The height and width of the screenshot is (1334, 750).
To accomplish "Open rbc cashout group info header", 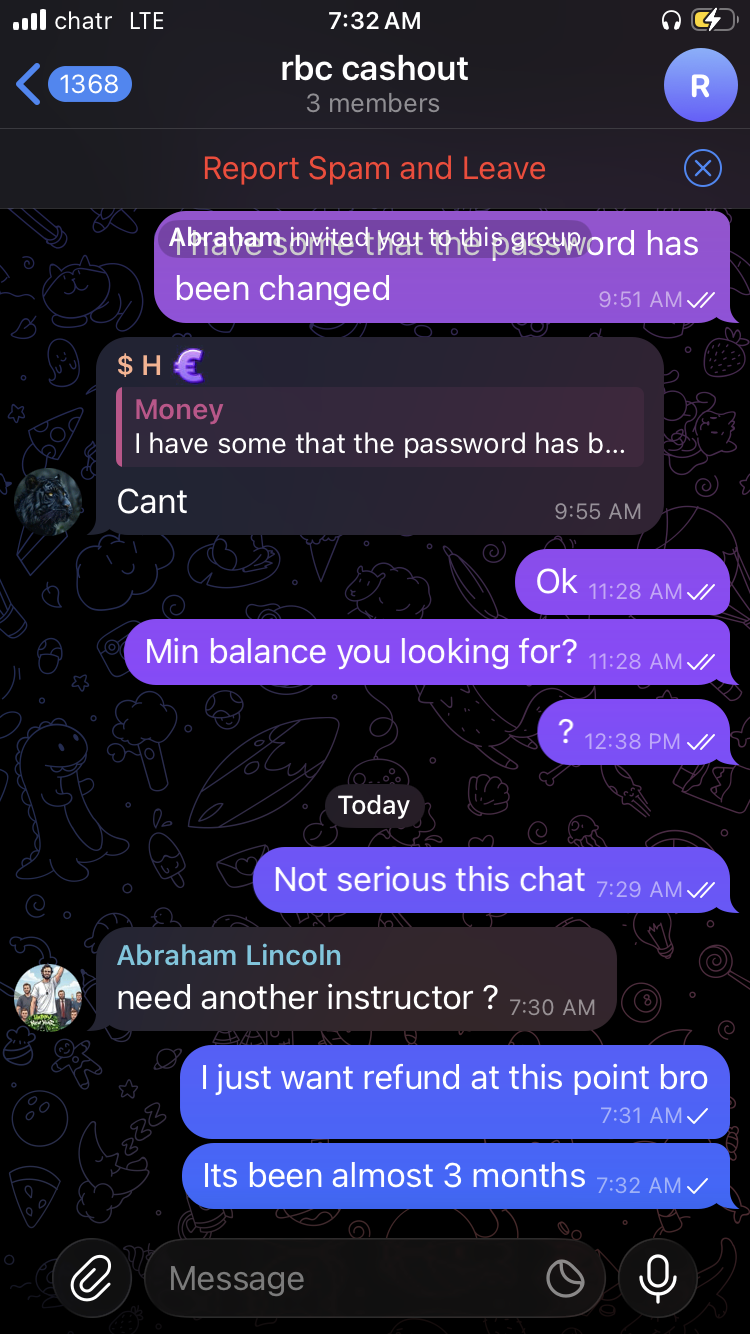I will [374, 85].
